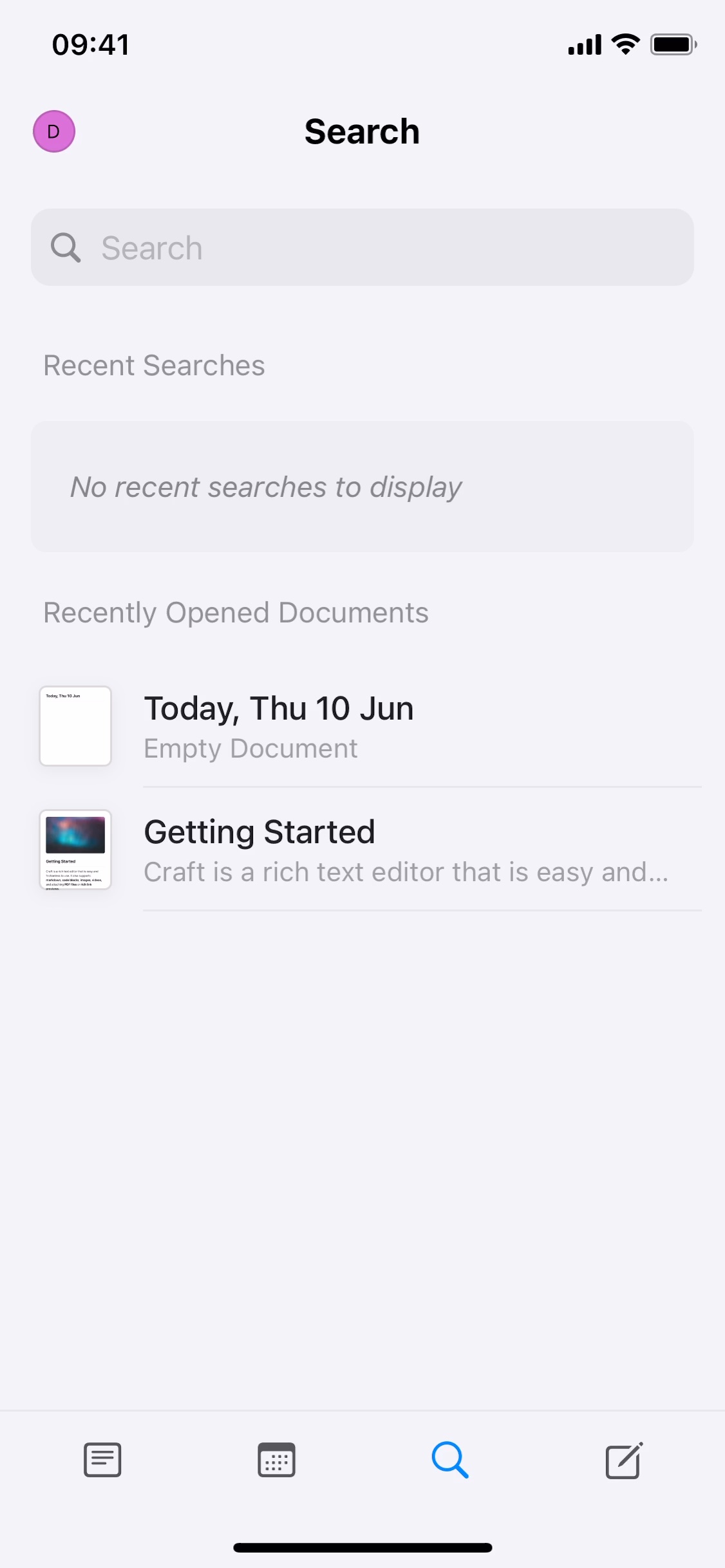Tap the compose new document icon
The height and width of the screenshot is (1568, 725).
[623, 1460]
